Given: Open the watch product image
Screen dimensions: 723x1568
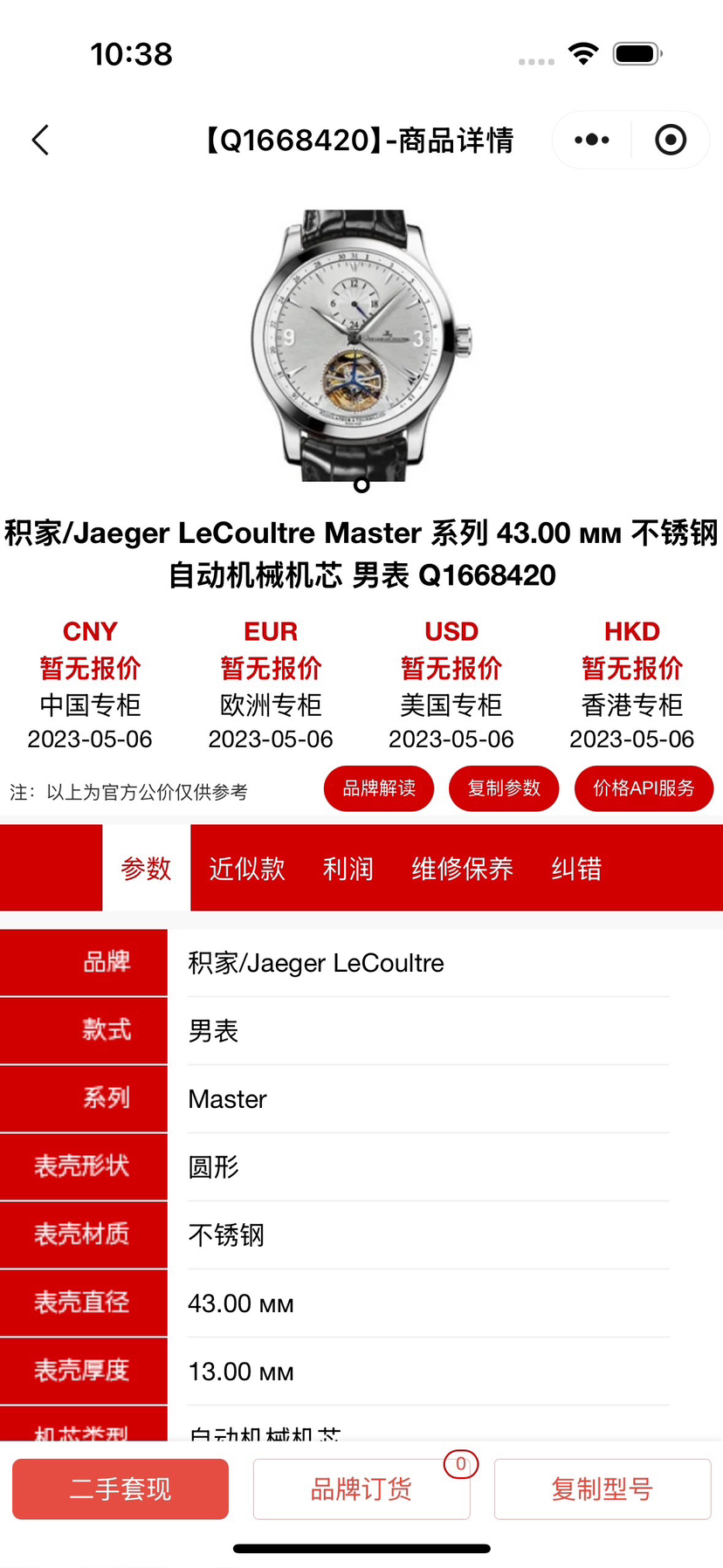Looking at the screenshot, I should [x=361, y=345].
